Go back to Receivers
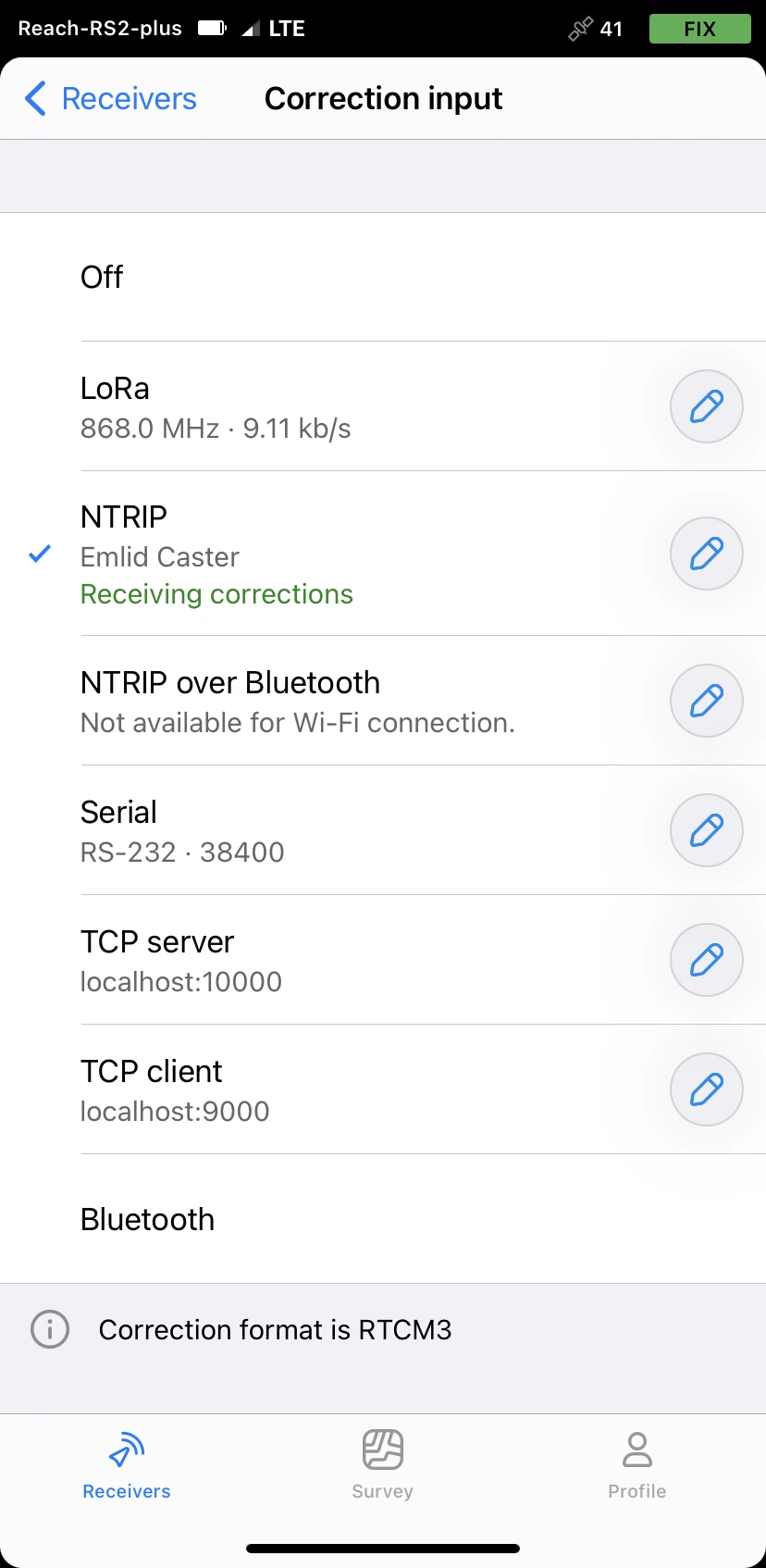The height and width of the screenshot is (1568, 766). coord(111,99)
